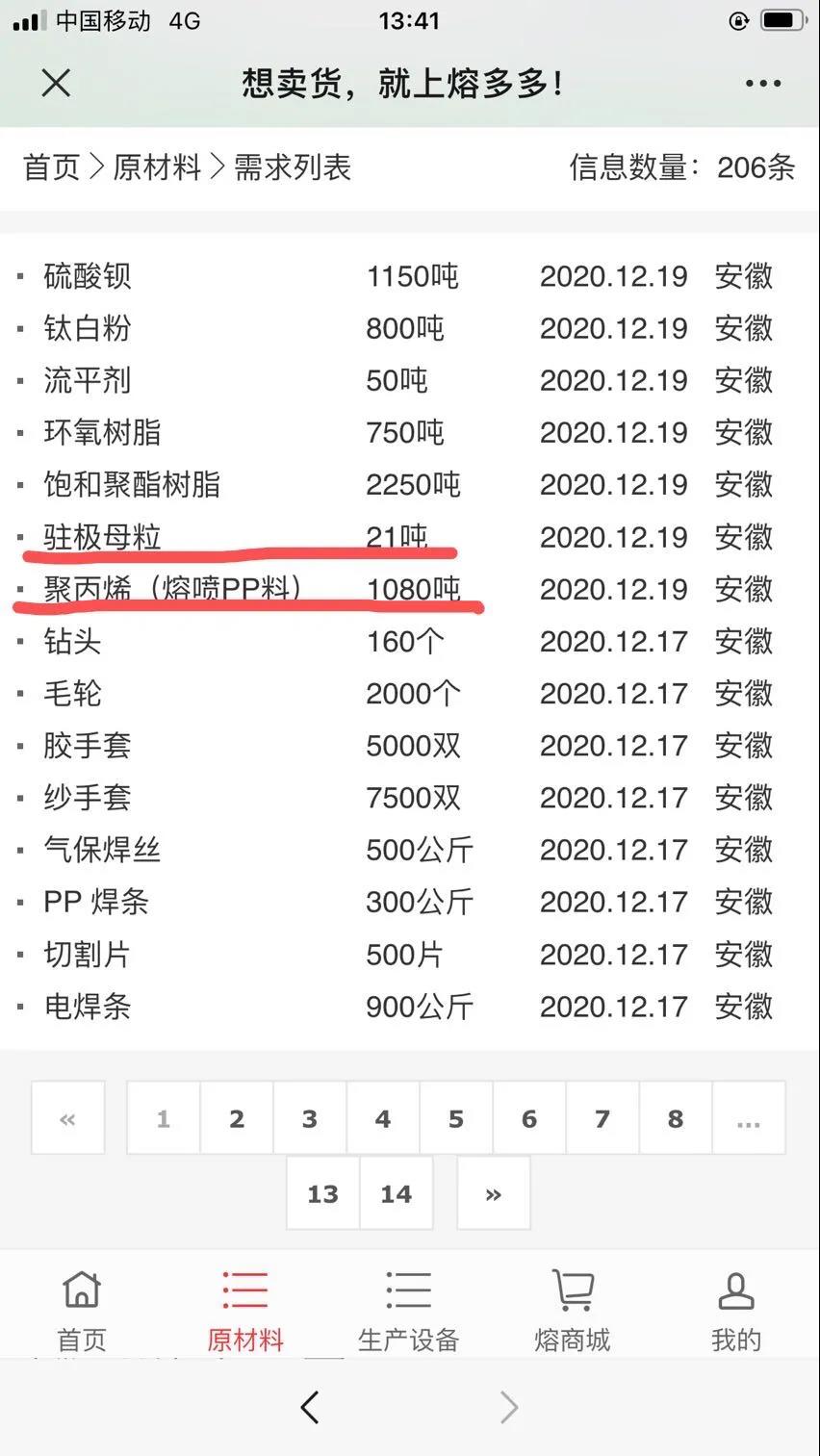Open the 钛白粉 demand row
Screen dimensions: 820x1456
pyautogui.click(x=410, y=329)
